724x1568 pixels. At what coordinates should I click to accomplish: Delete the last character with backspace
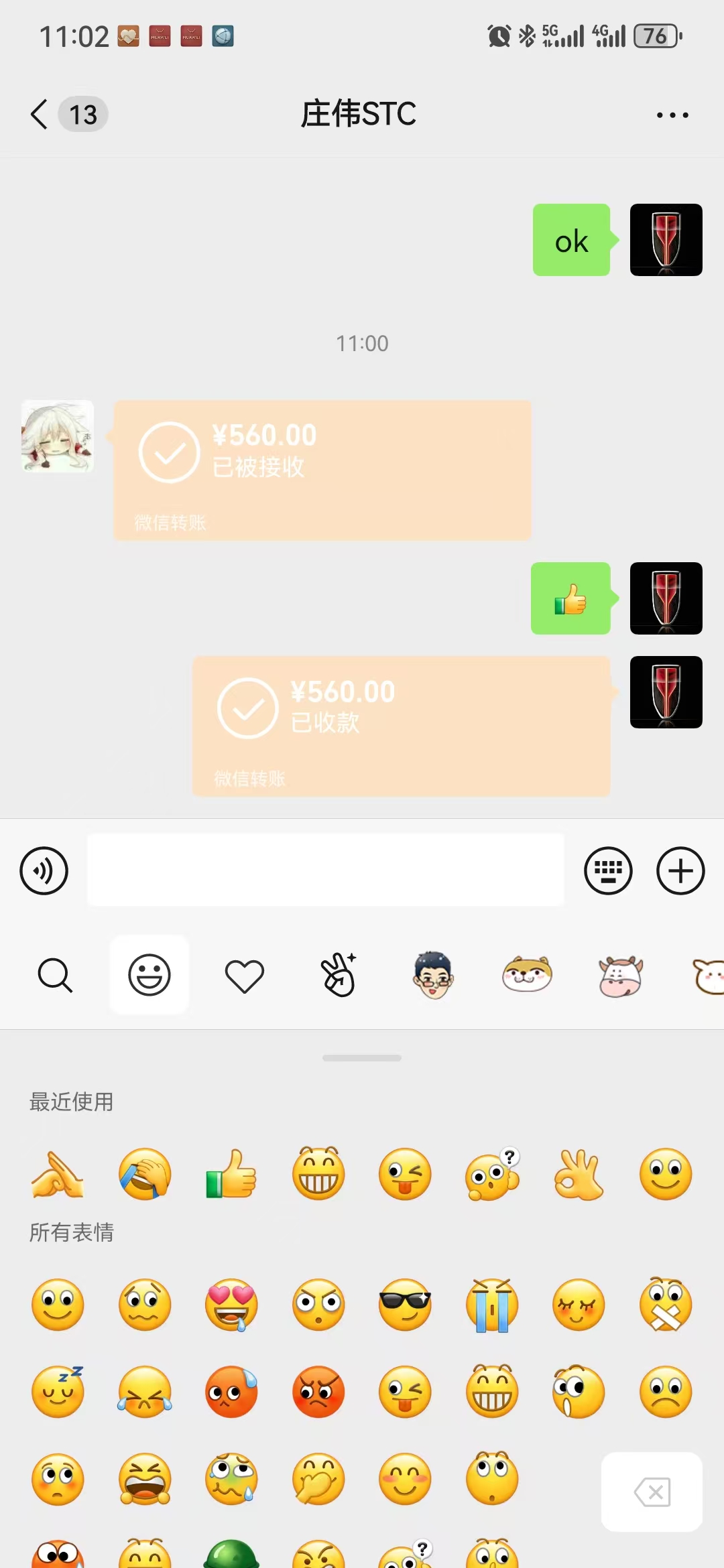pos(652,1492)
